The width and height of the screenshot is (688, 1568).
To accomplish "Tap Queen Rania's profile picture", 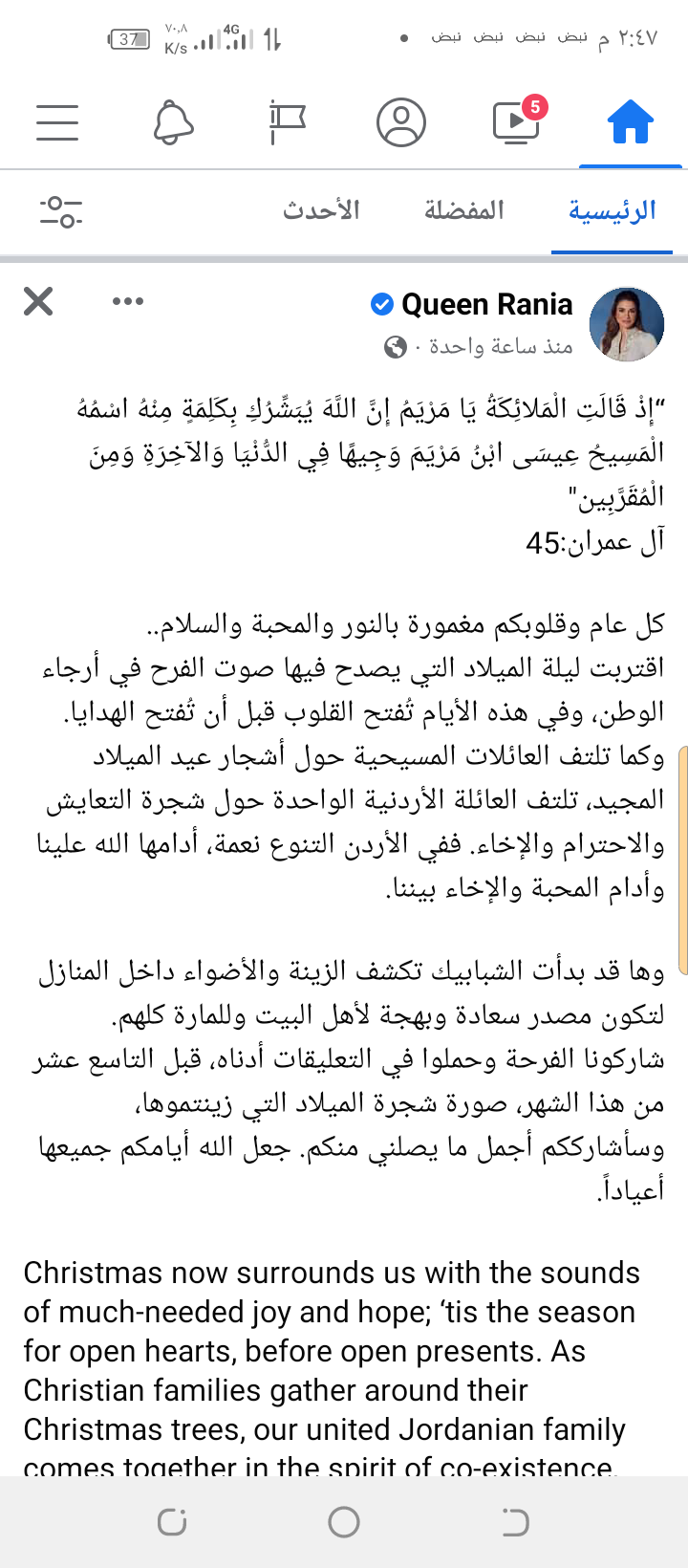I will [627, 324].
